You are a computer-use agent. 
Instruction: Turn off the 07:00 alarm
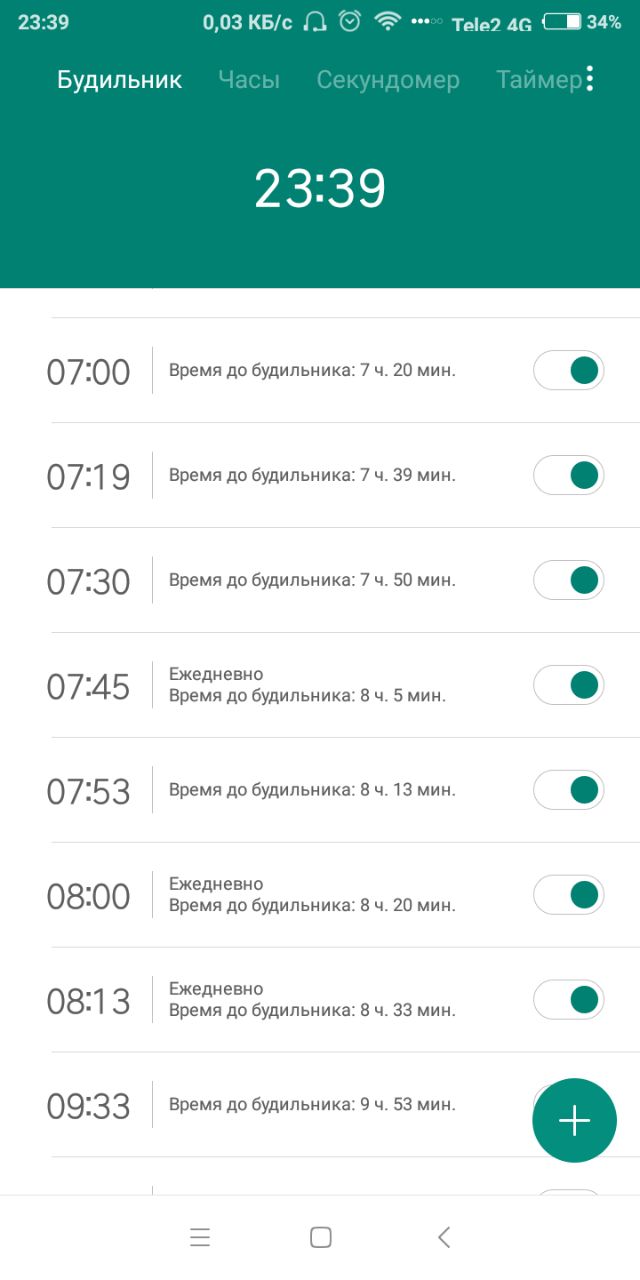pos(569,370)
